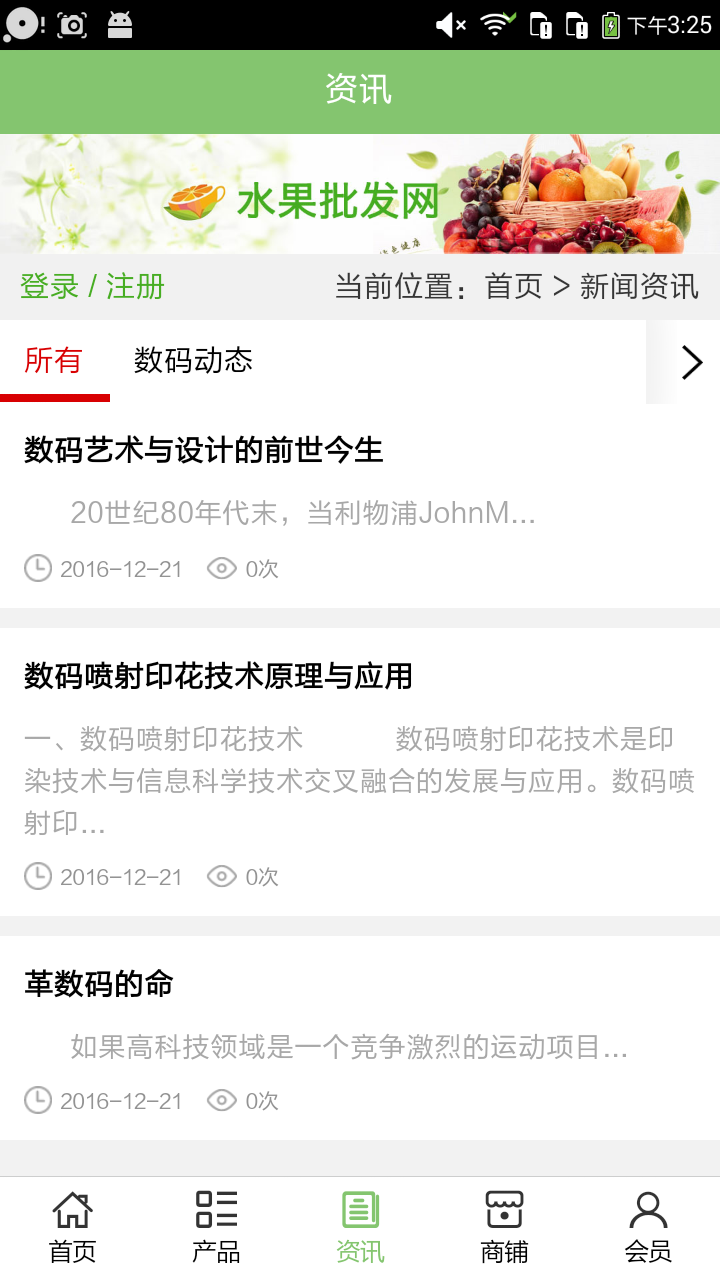Select the 资讯 bottom tab
This screenshot has width=720, height=1280.
tap(360, 1226)
